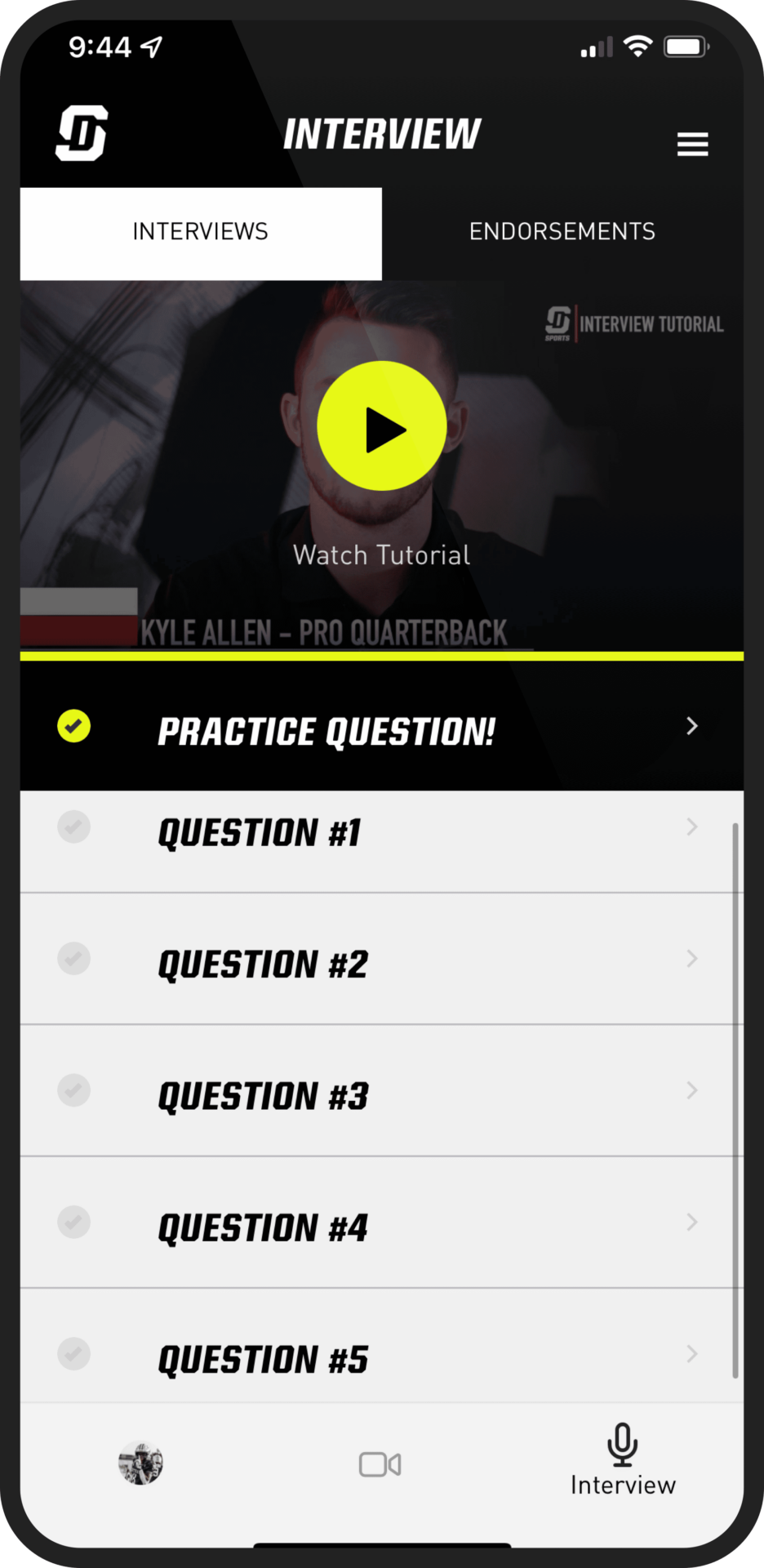Open Question #5
This screenshot has height=1568, width=764.
tap(381, 1357)
